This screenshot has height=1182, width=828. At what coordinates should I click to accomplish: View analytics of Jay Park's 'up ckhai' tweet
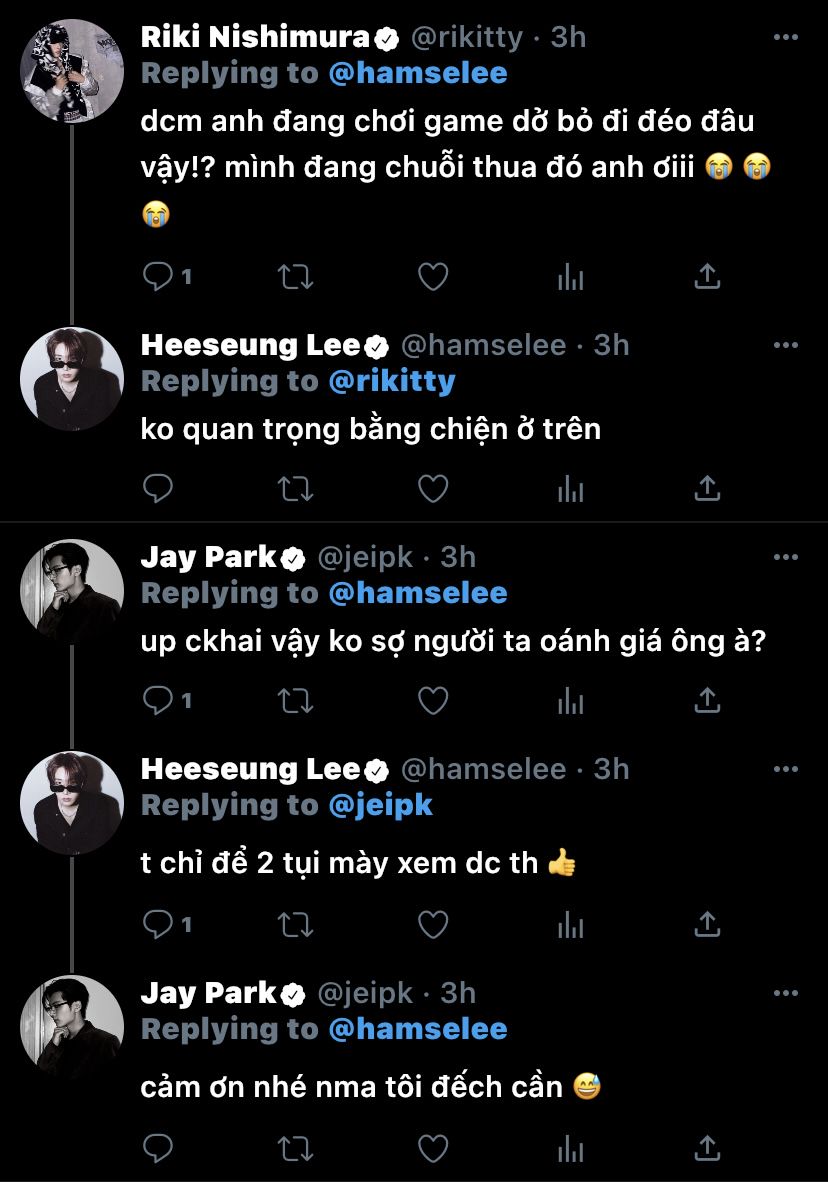click(x=570, y=701)
